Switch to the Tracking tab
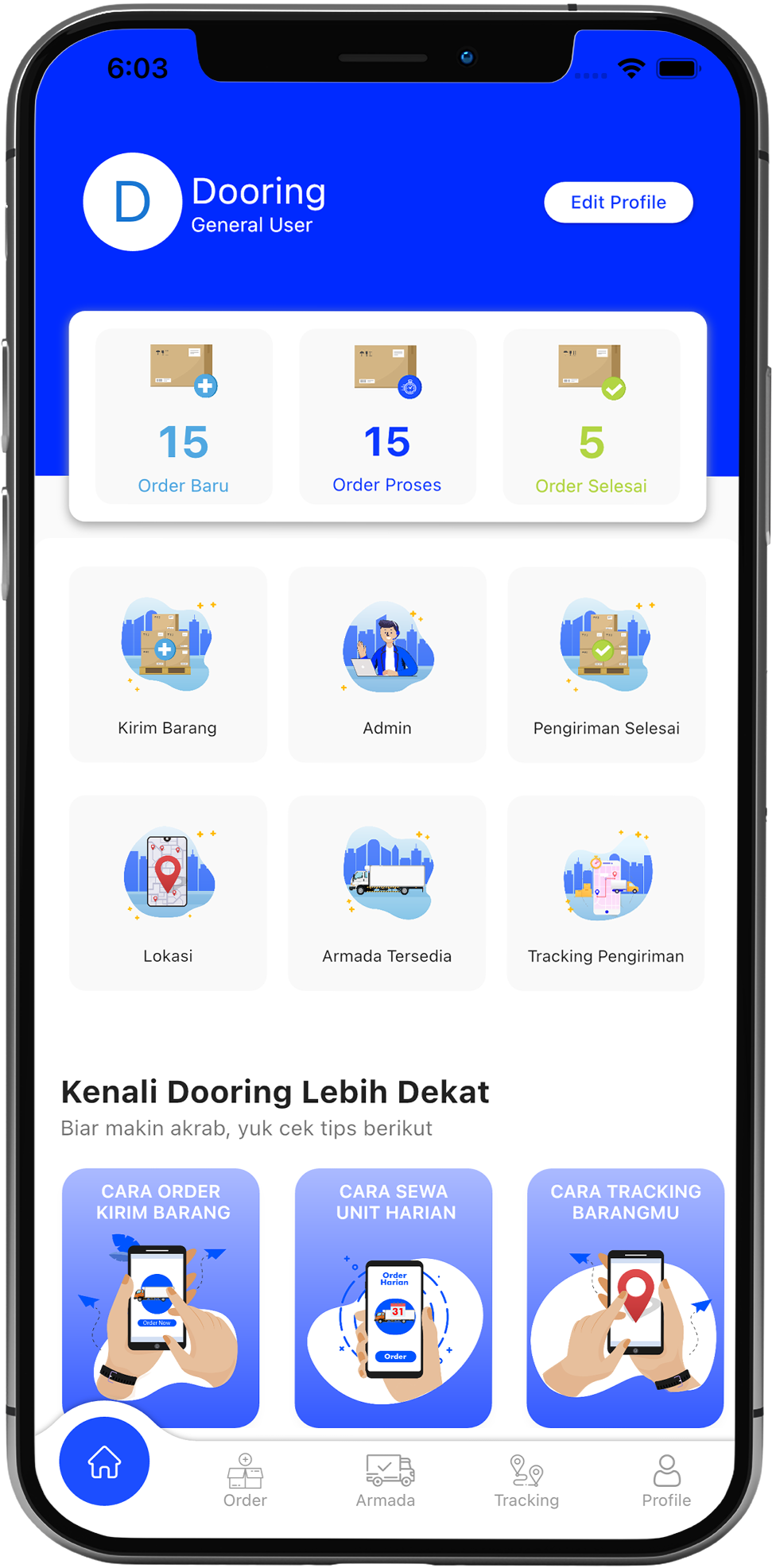The image size is (772, 1568). [526, 1480]
